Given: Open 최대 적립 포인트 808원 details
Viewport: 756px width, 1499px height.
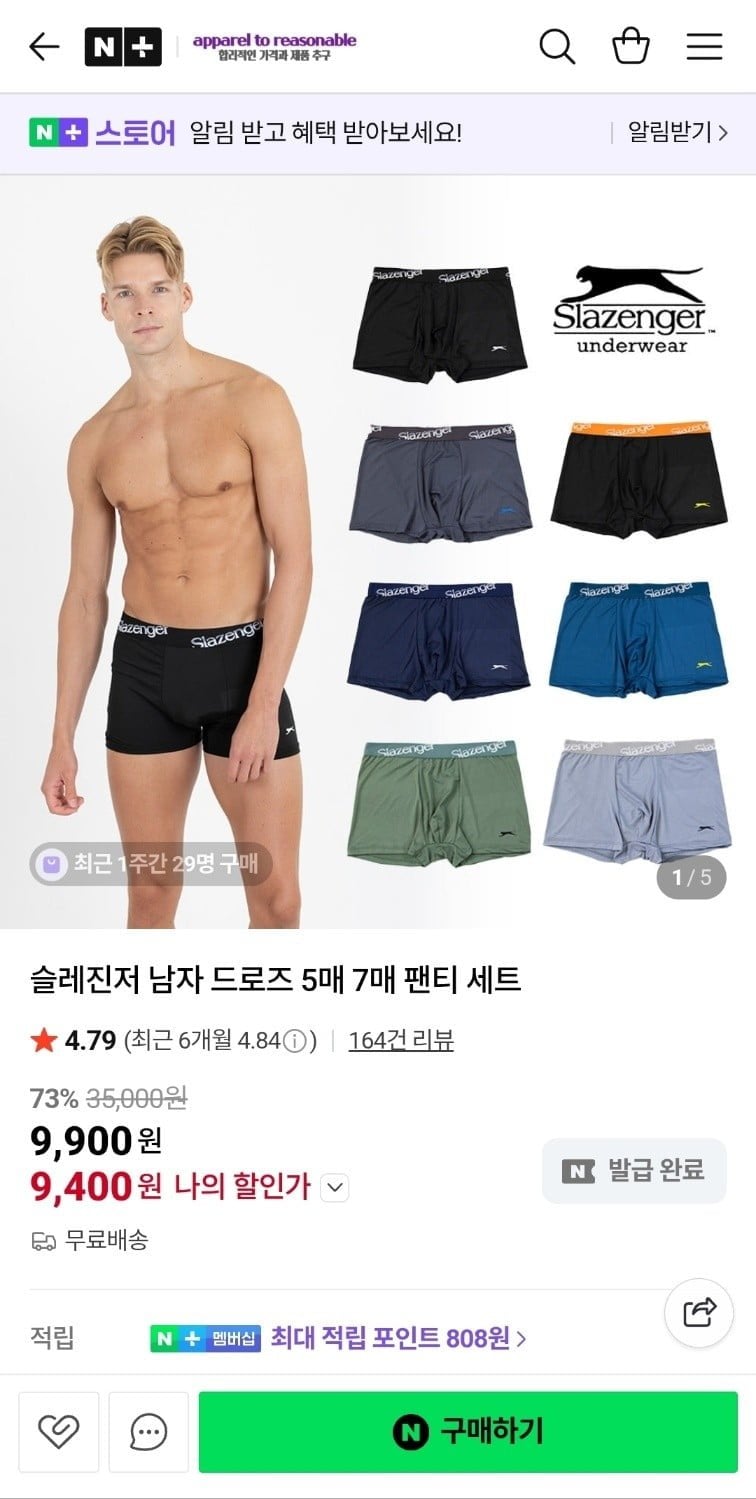Looking at the screenshot, I should (398, 1338).
